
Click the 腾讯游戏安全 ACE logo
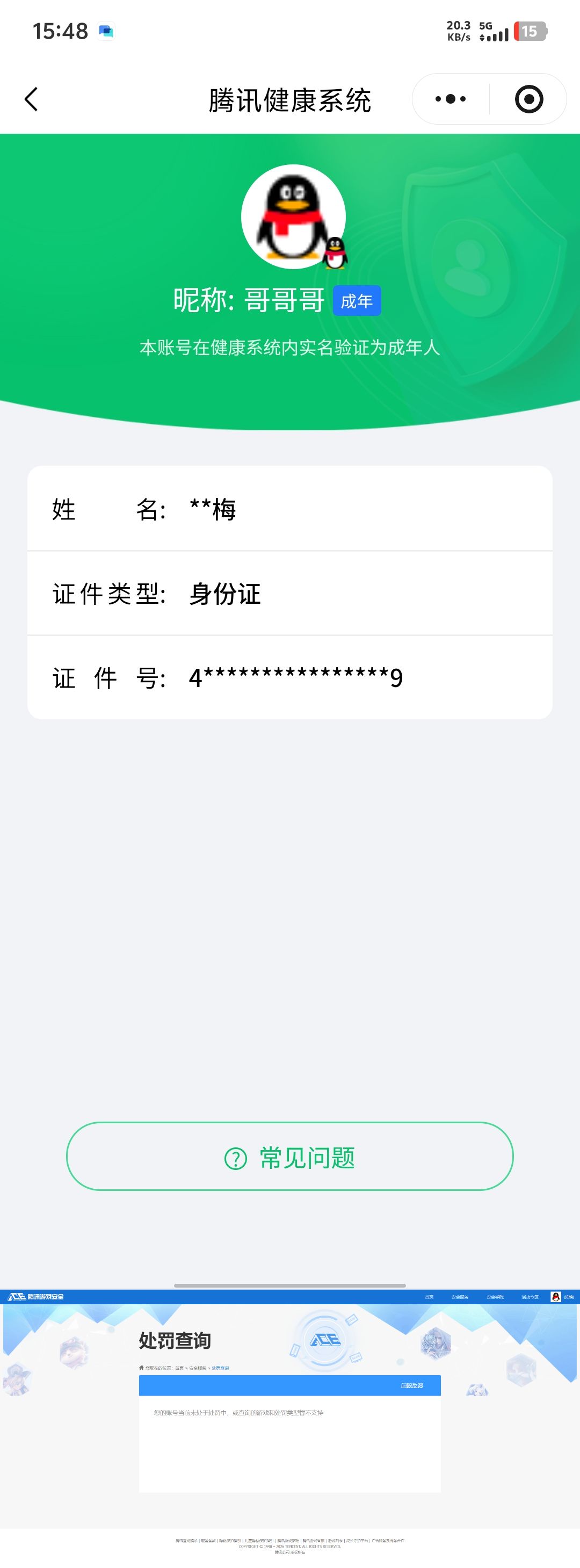point(33,1297)
